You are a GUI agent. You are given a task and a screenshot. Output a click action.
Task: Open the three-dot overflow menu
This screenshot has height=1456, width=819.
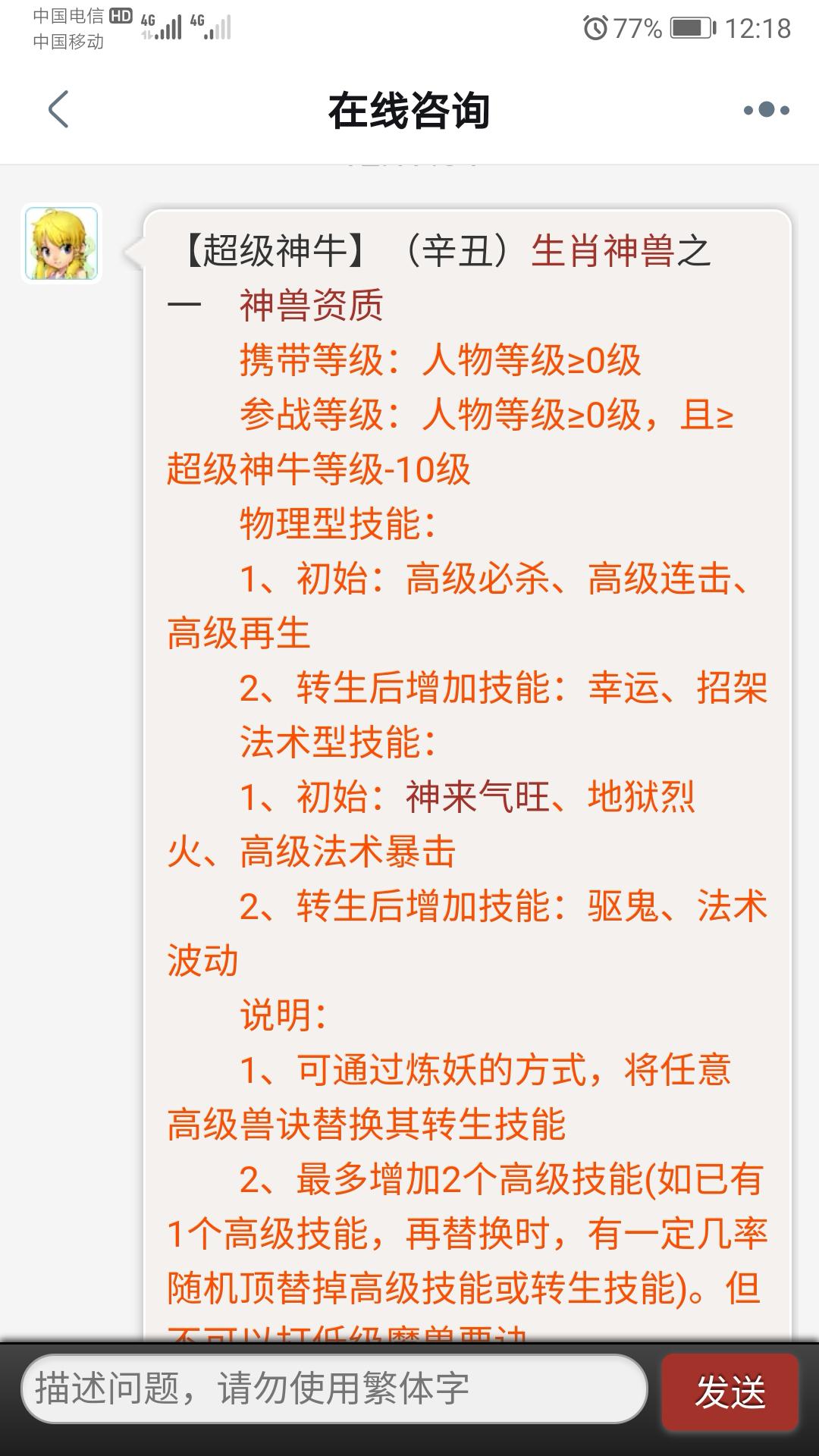point(767,110)
